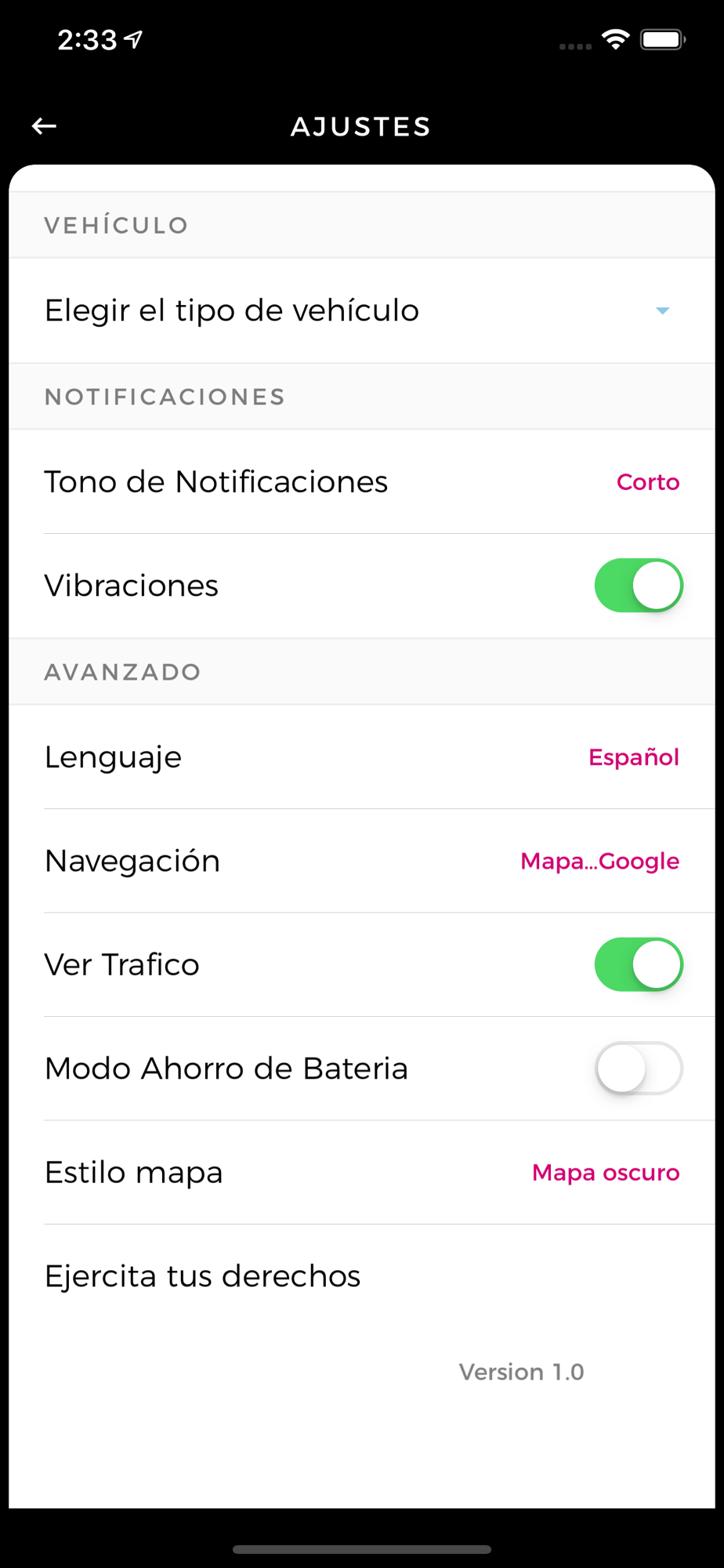Open Tono de Notificaciones setting
Image resolution: width=724 pixels, height=1568 pixels.
coord(362,481)
